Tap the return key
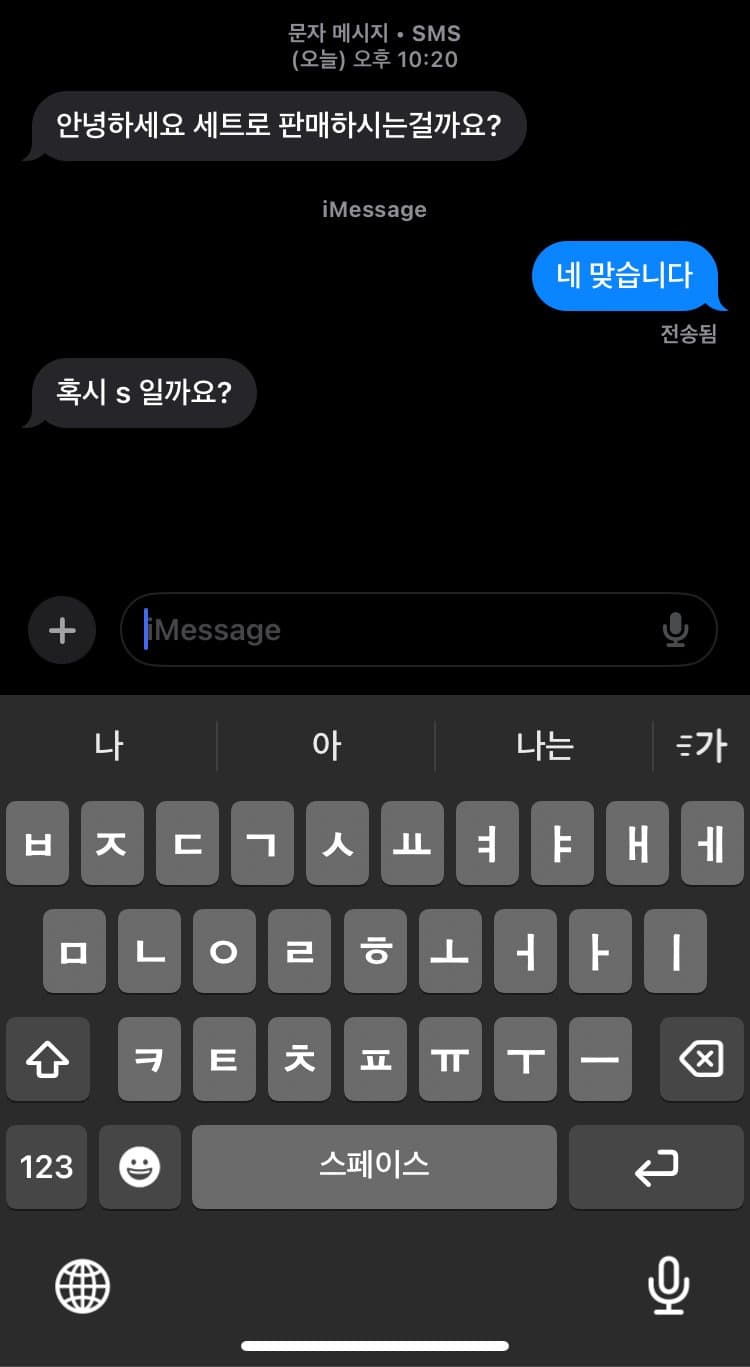Screen dimensions: 750x1367 point(656,1167)
